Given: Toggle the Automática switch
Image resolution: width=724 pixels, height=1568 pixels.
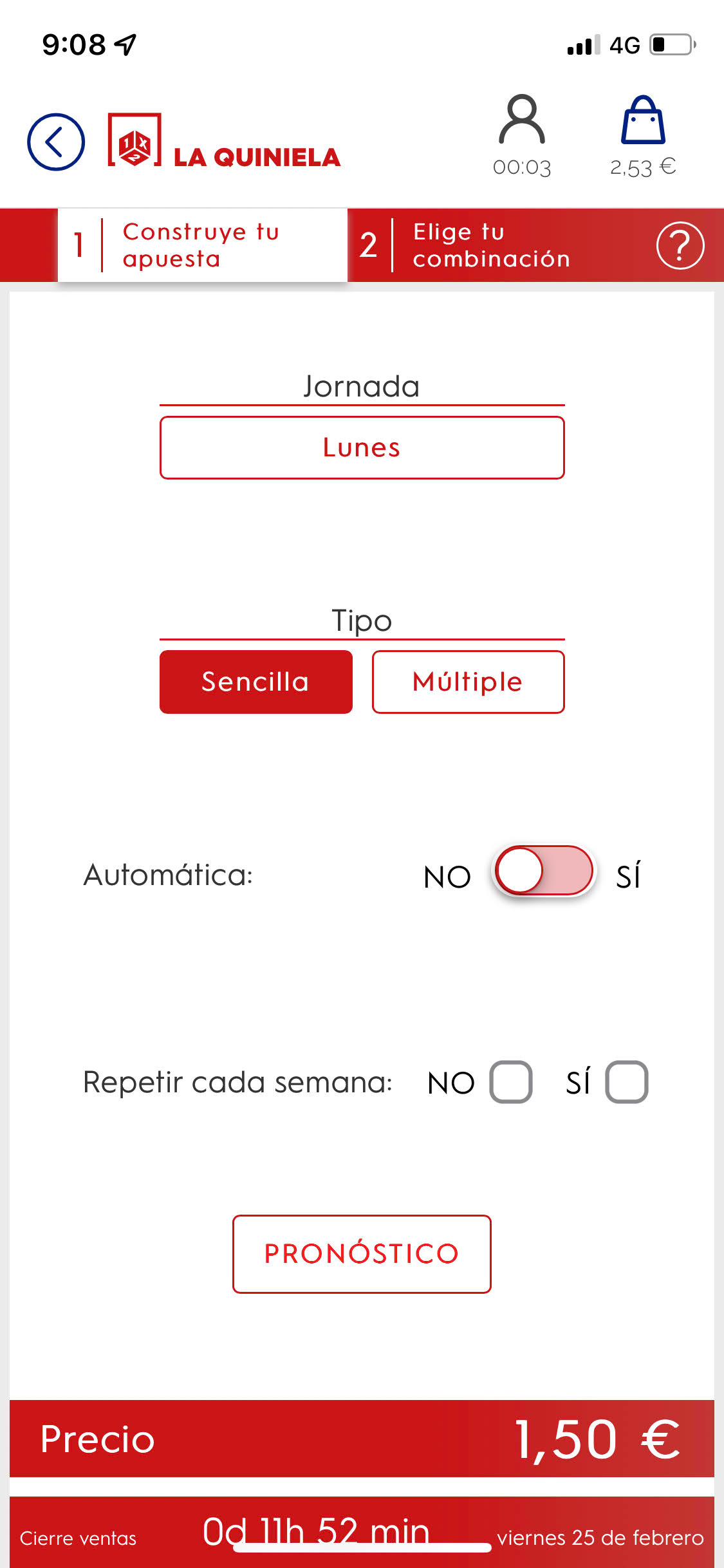Looking at the screenshot, I should (544, 871).
